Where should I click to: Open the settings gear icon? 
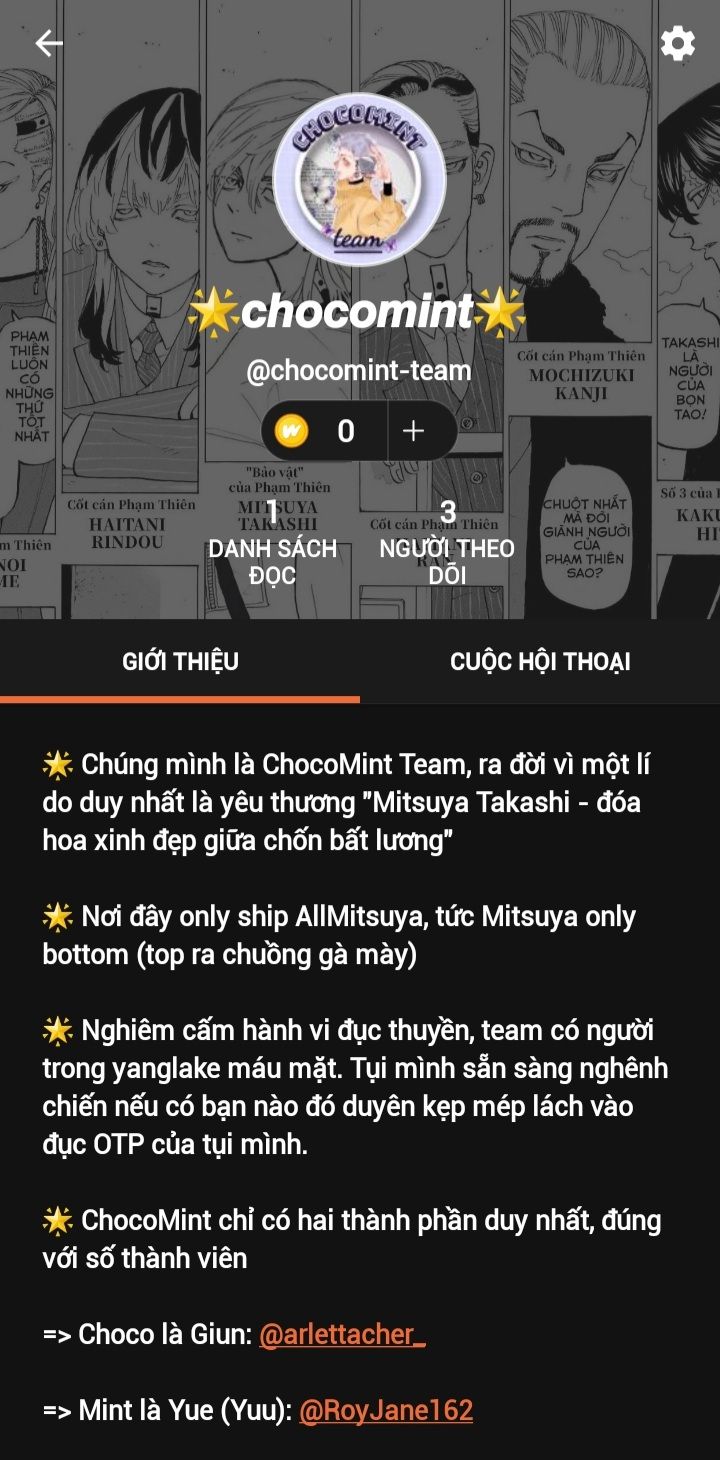pyautogui.click(x=677, y=43)
